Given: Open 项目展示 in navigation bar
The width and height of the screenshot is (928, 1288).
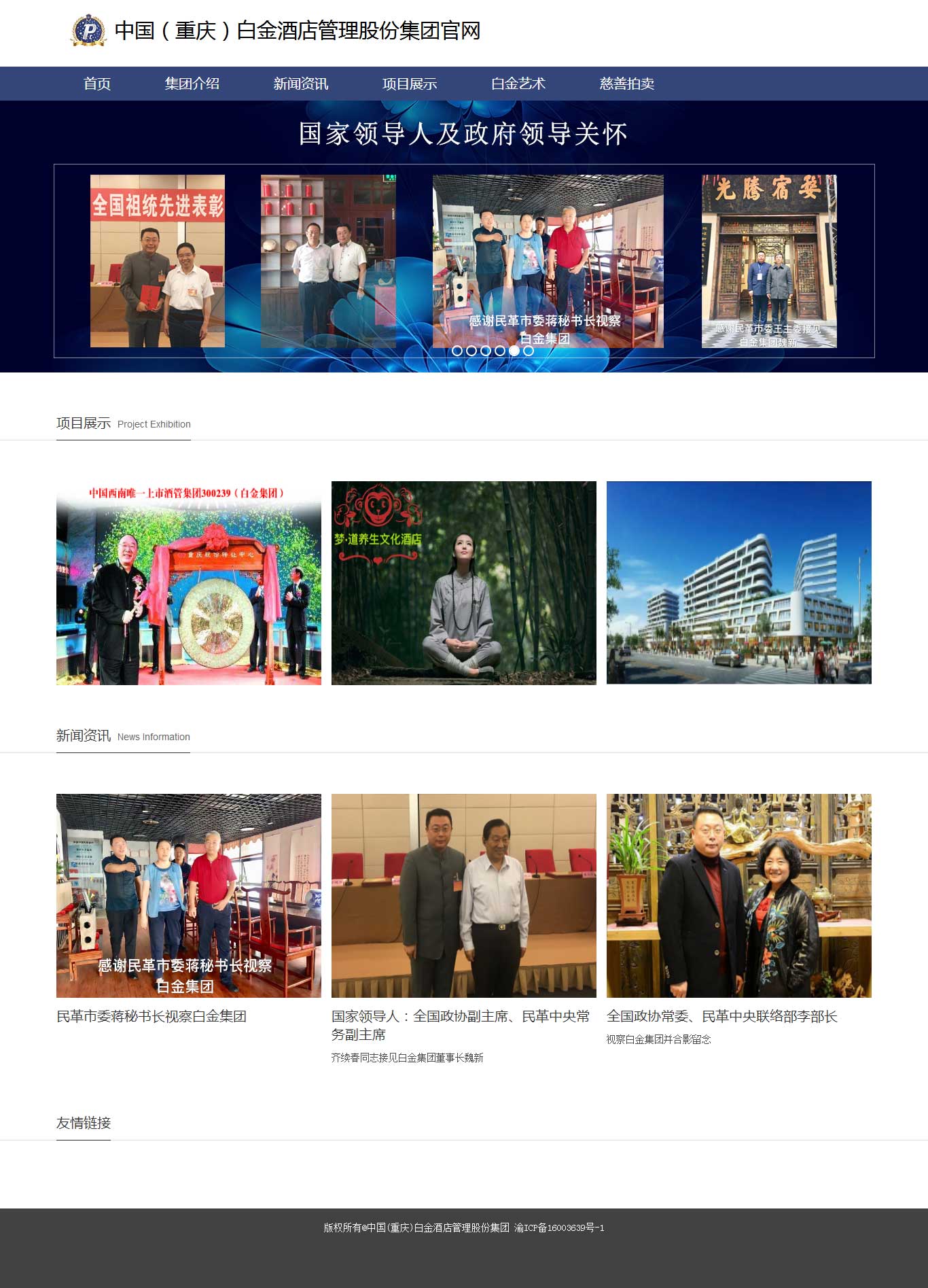Looking at the screenshot, I should click(409, 84).
